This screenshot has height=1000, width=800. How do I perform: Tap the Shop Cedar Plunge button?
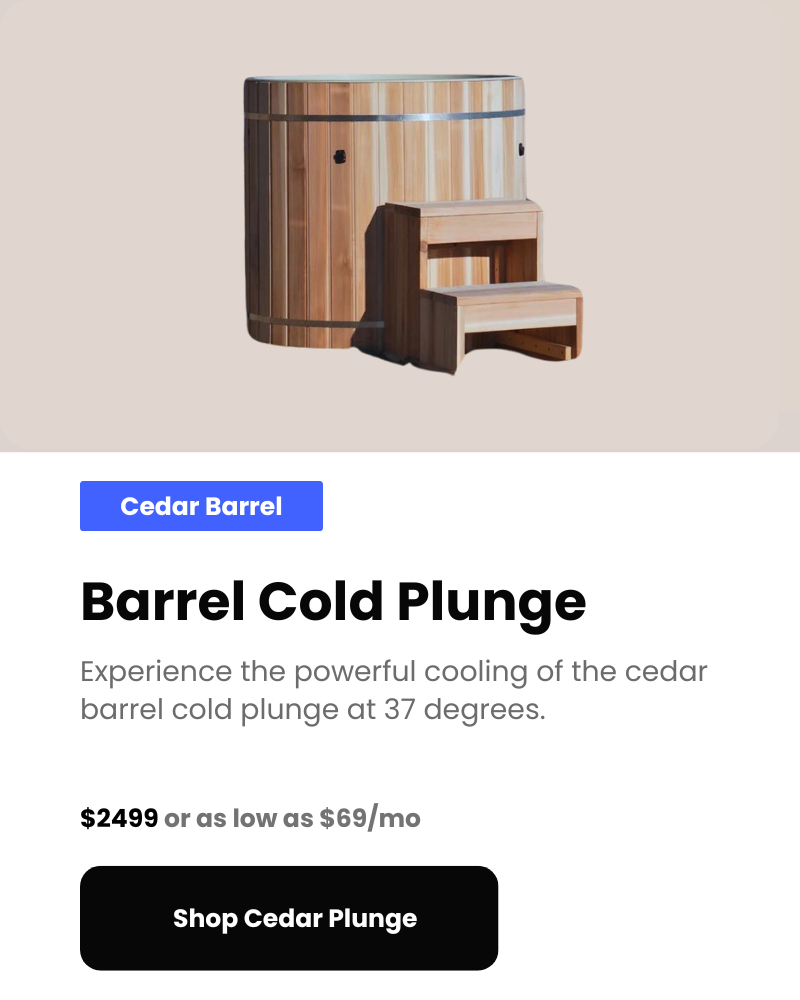pos(289,918)
